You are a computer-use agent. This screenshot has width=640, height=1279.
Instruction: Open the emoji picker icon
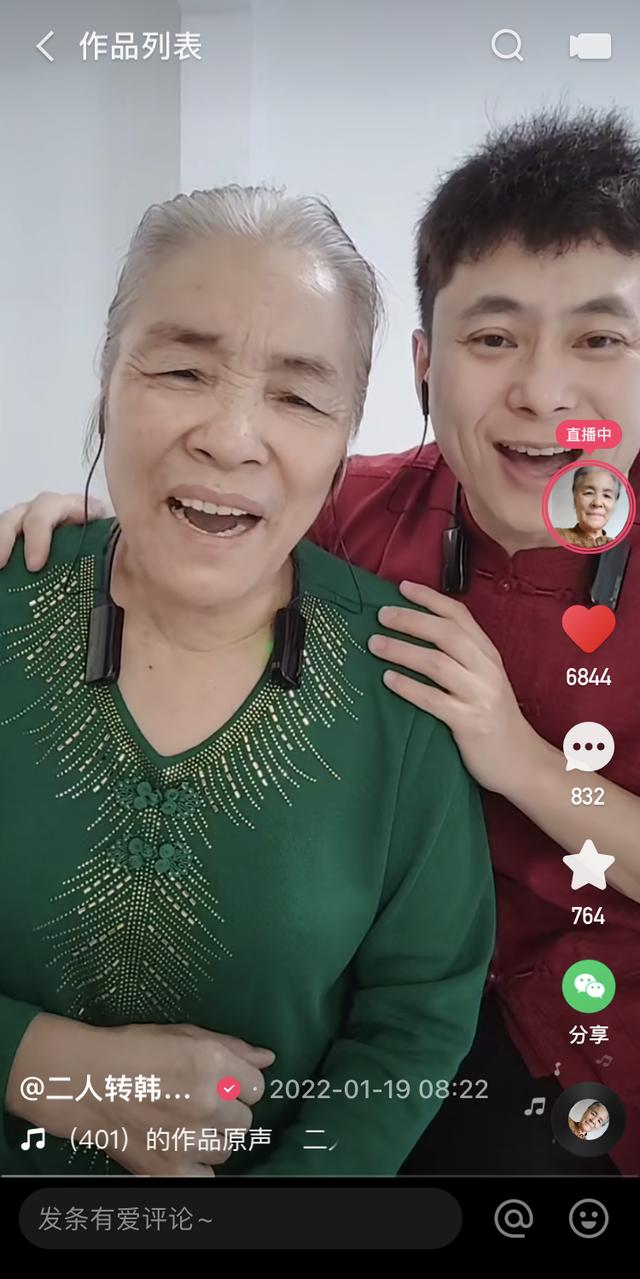tap(588, 1219)
